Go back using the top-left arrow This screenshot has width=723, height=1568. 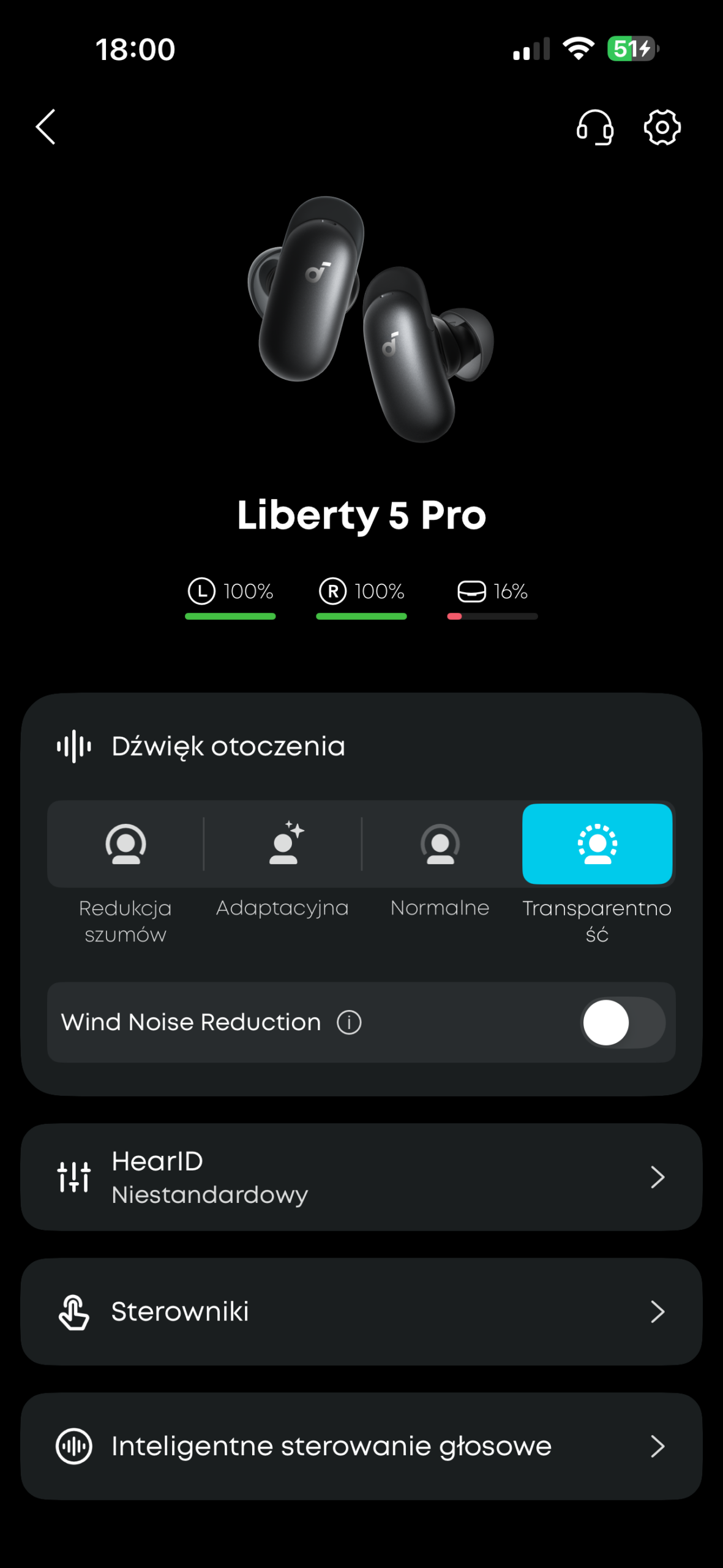click(46, 127)
